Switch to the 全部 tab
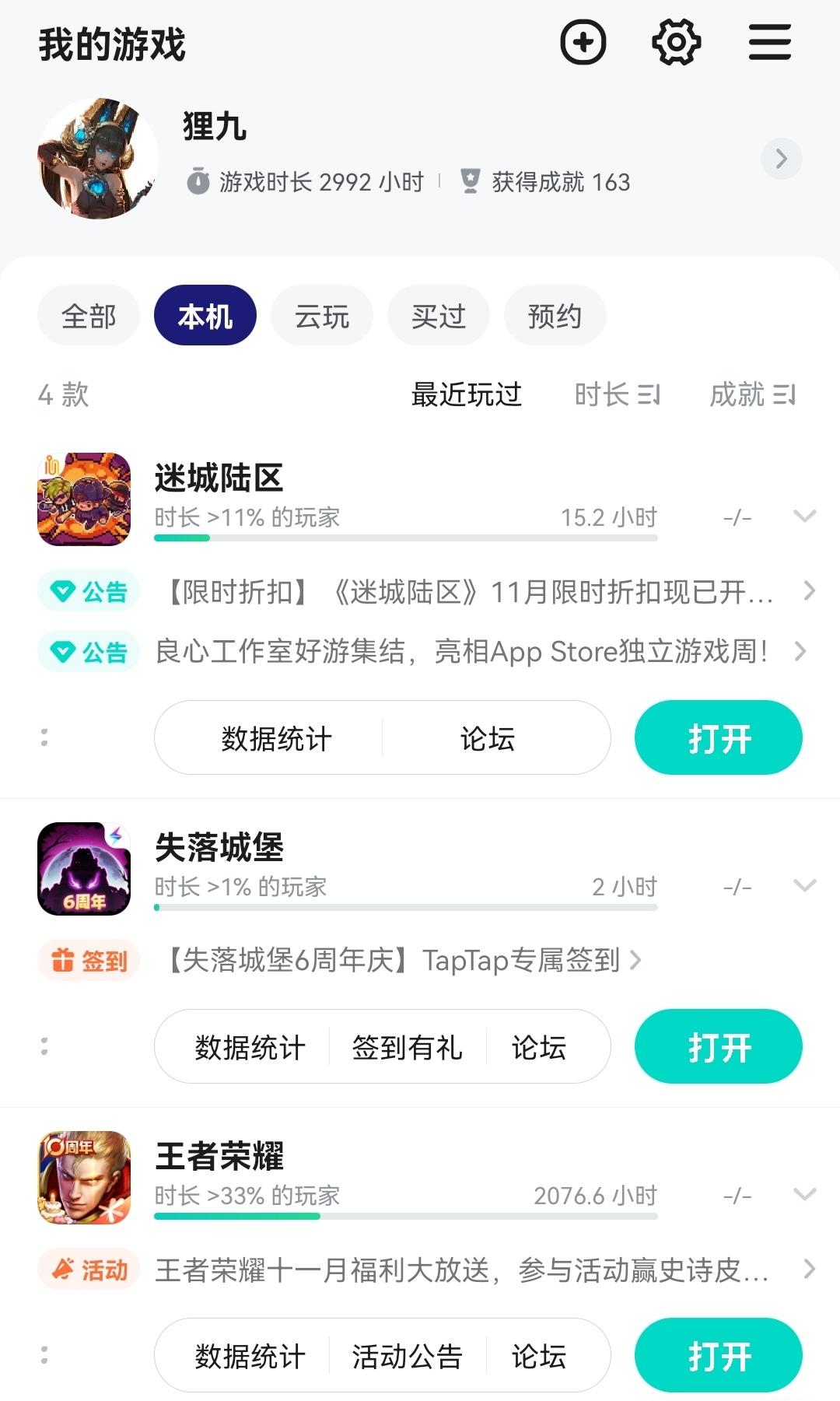Image resolution: width=840 pixels, height=1401 pixels. coord(89,316)
